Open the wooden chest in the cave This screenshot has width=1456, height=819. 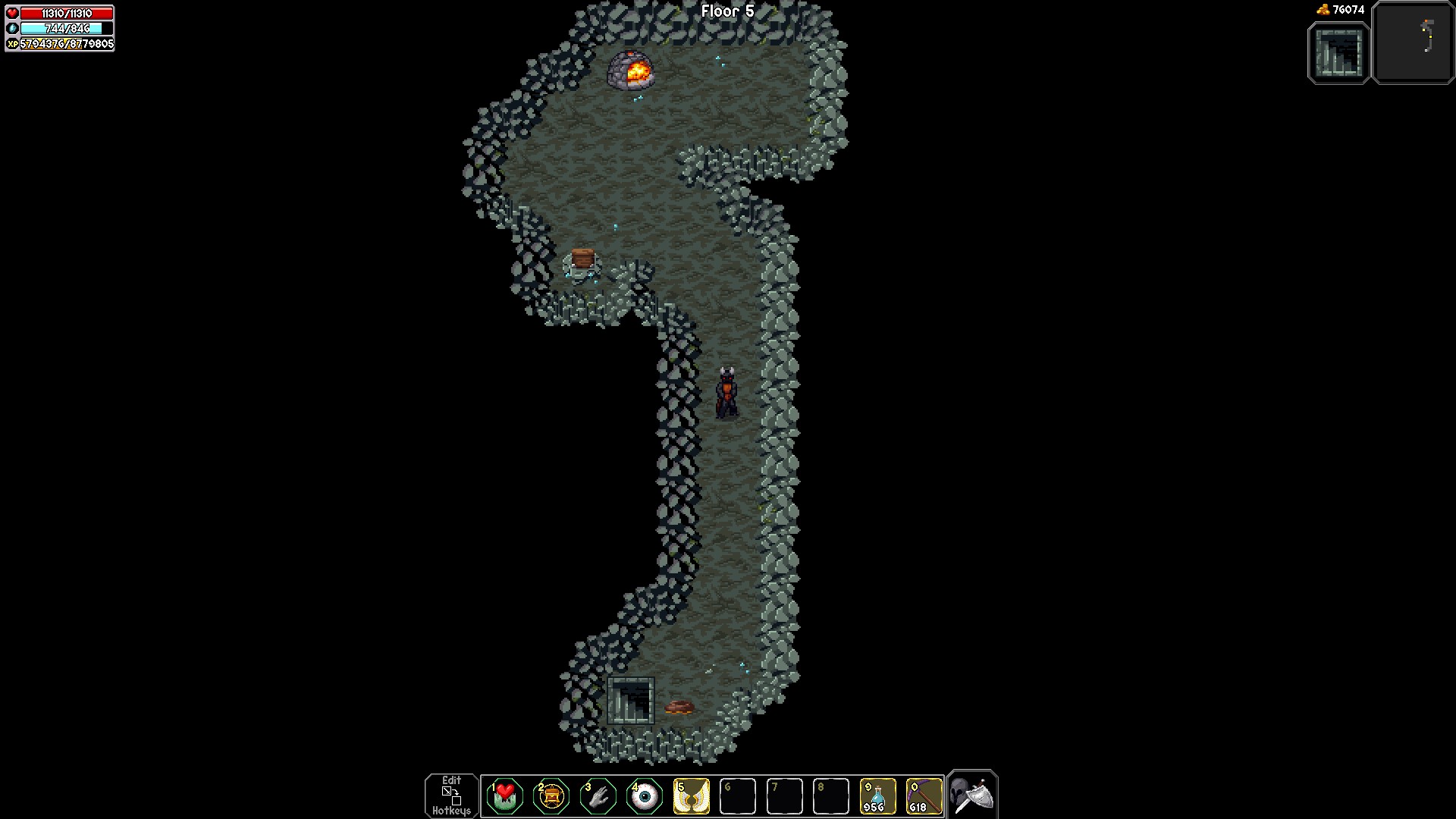582,259
